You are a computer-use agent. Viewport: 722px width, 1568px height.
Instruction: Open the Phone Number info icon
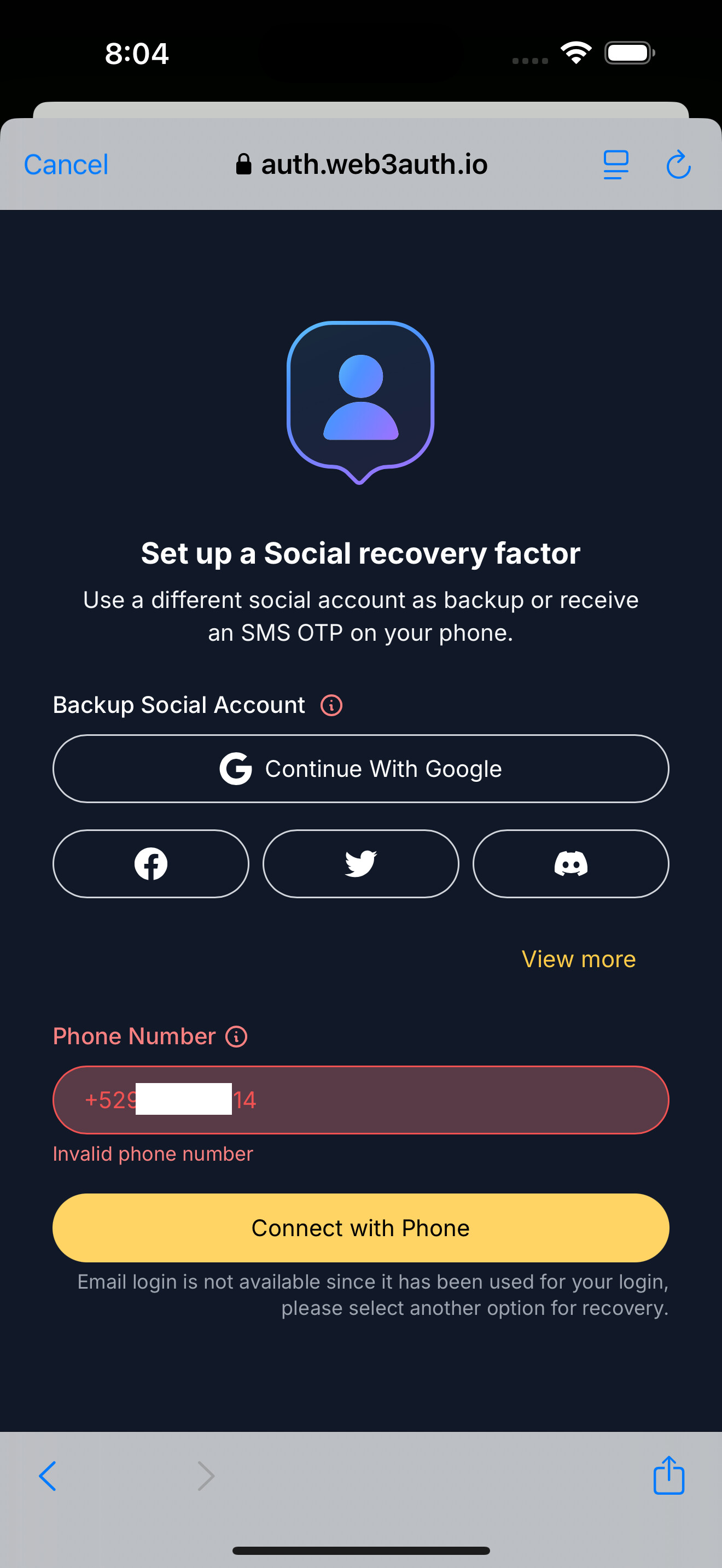tap(236, 1036)
